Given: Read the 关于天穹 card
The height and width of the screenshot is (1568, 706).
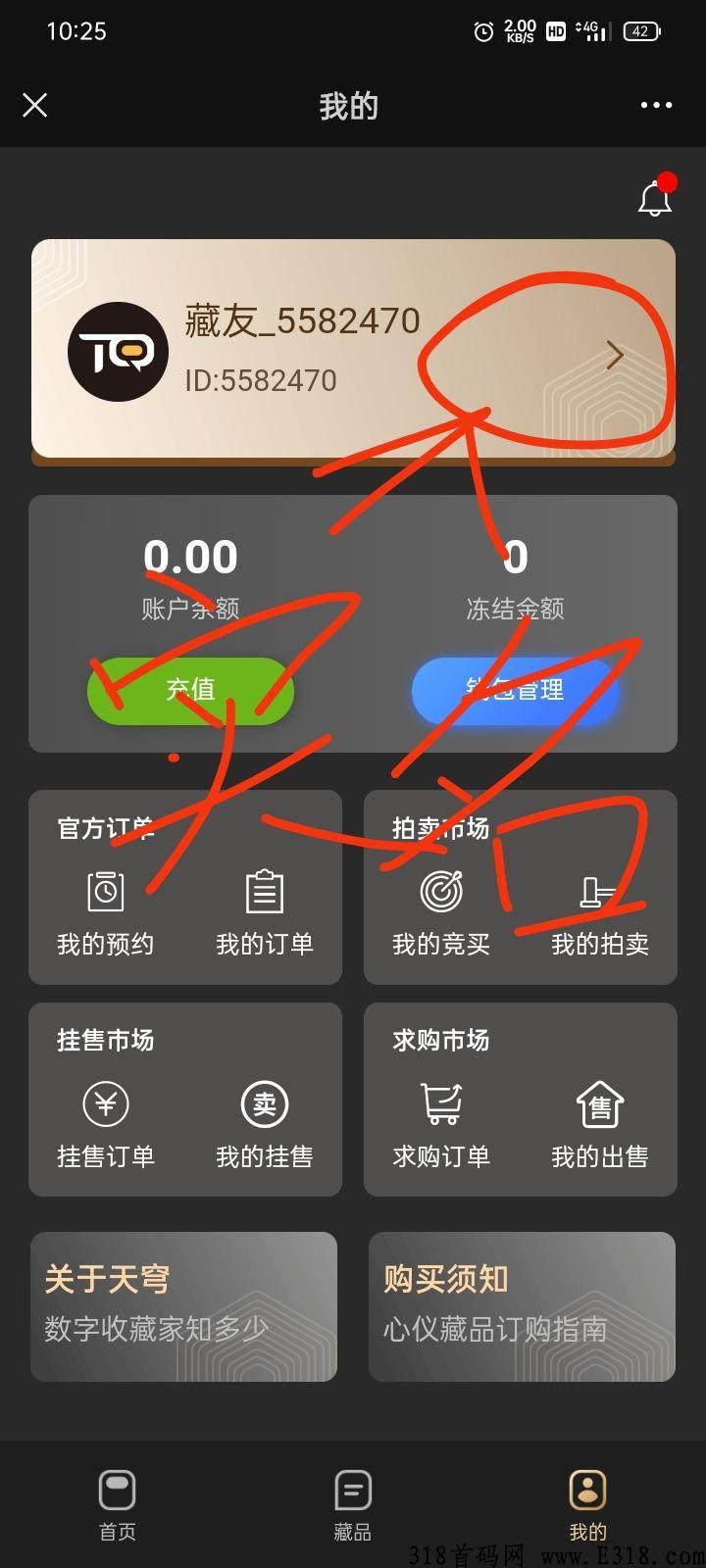Looking at the screenshot, I should [184, 1305].
